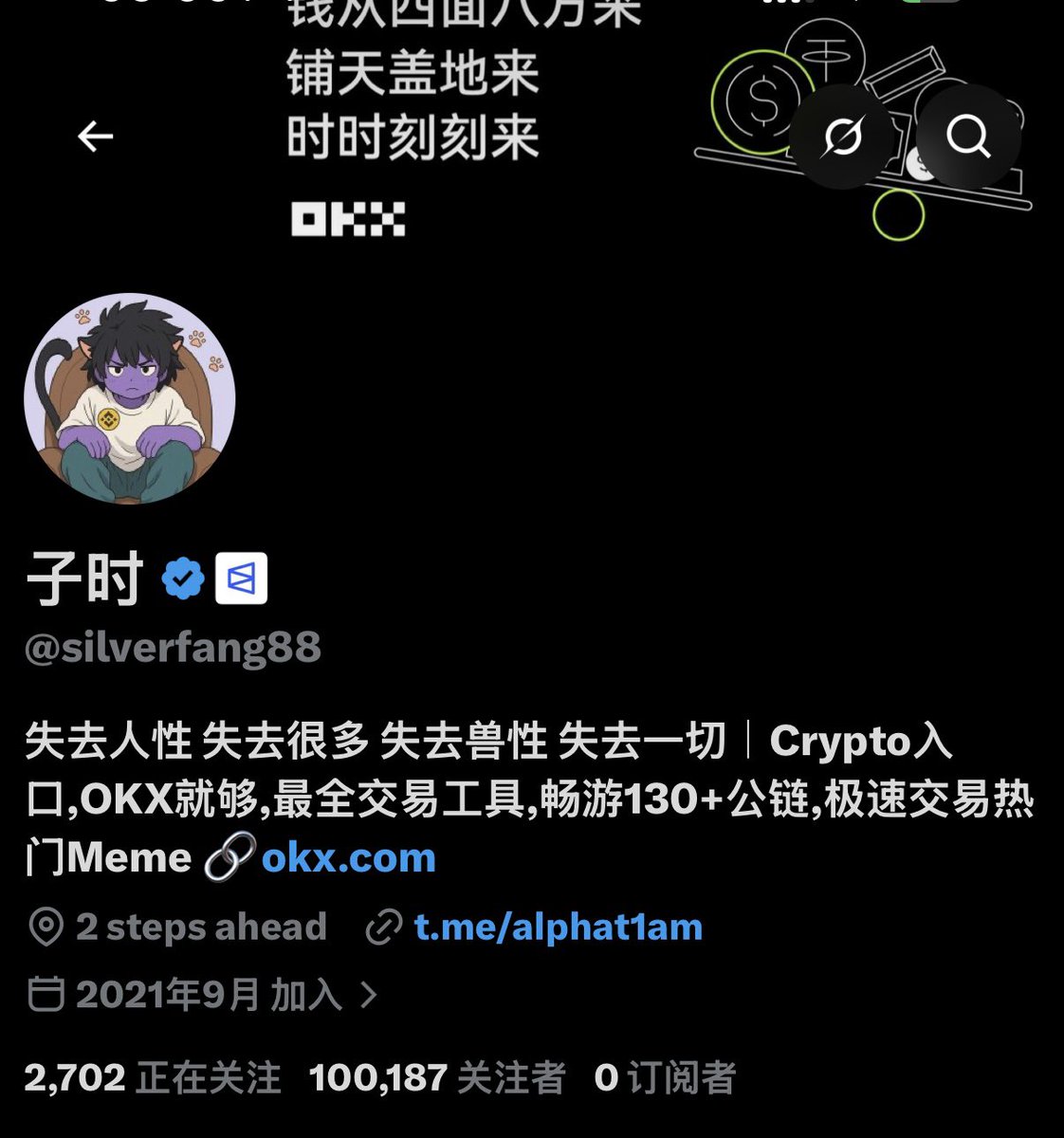Tap the blue verified badge
The height and width of the screenshot is (1138, 1064).
click(x=183, y=578)
